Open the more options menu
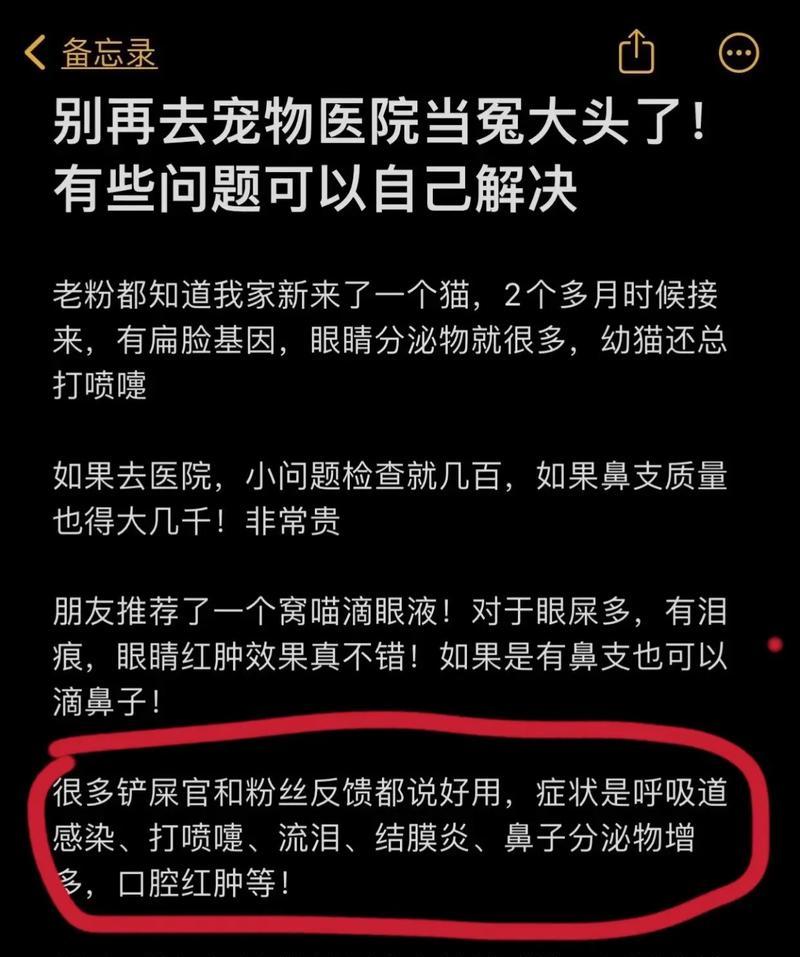The height and width of the screenshot is (957, 800). tap(739, 52)
